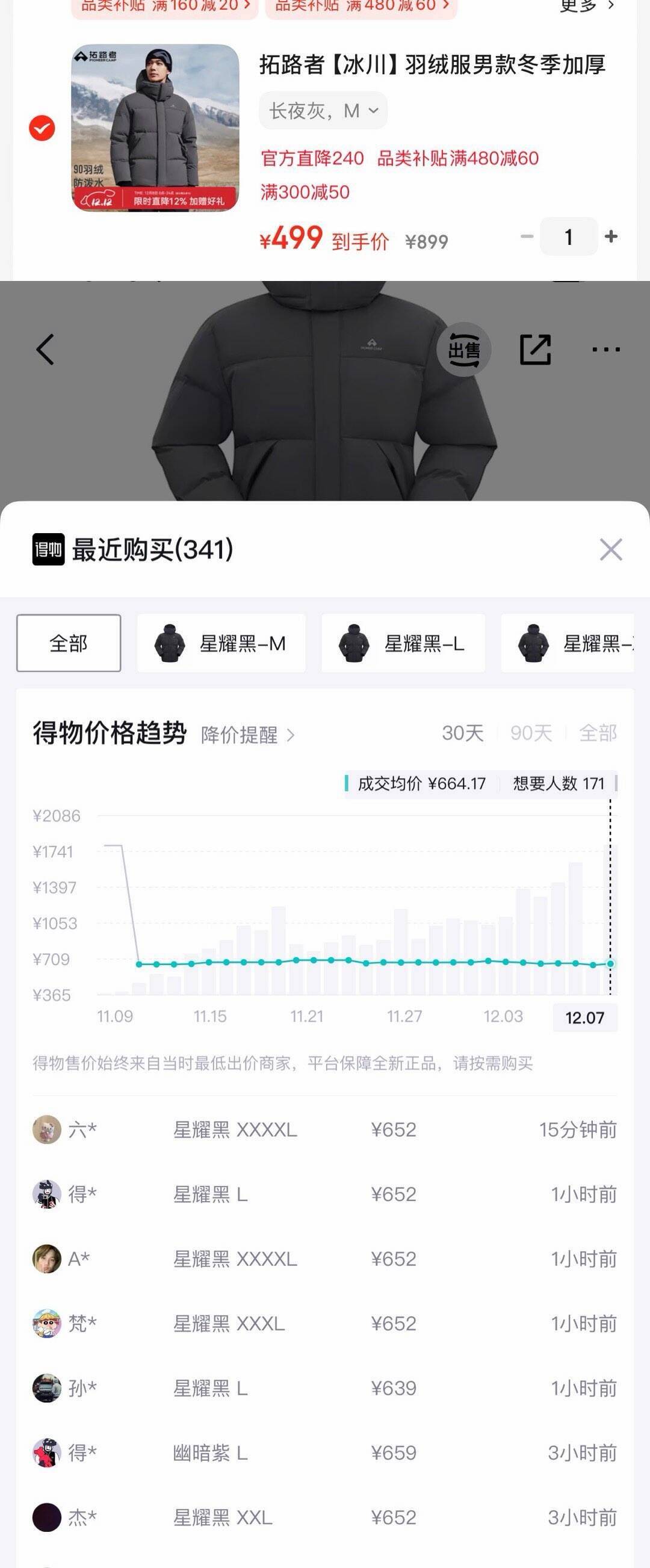Select the 全部 filter chip
The height and width of the screenshot is (1568, 650).
pyautogui.click(x=69, y=643)
